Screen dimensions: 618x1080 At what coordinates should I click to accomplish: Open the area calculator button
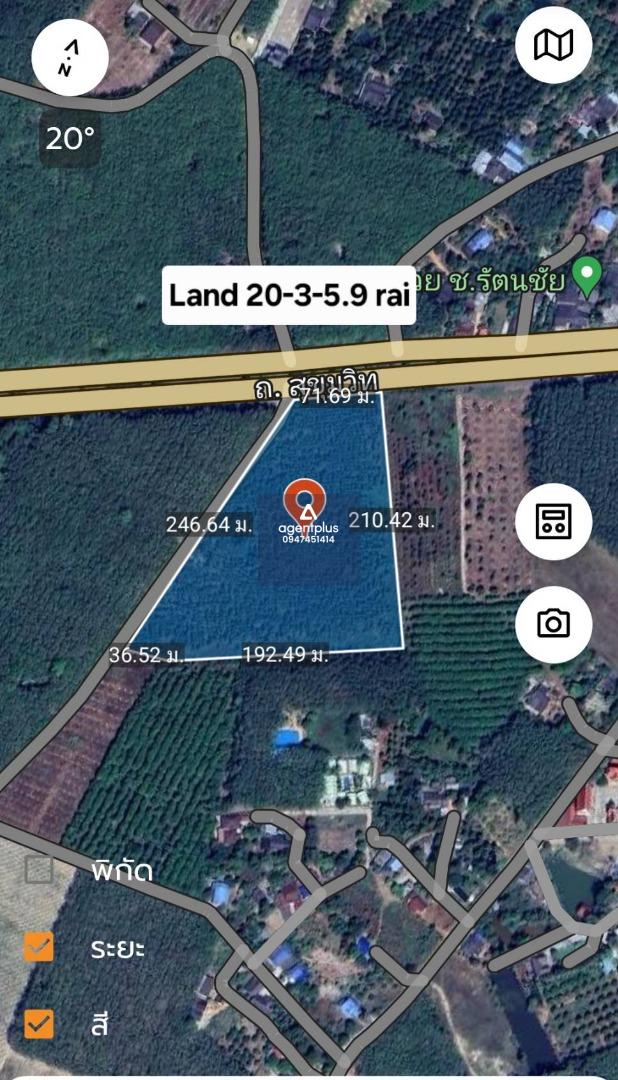(553, 521)
